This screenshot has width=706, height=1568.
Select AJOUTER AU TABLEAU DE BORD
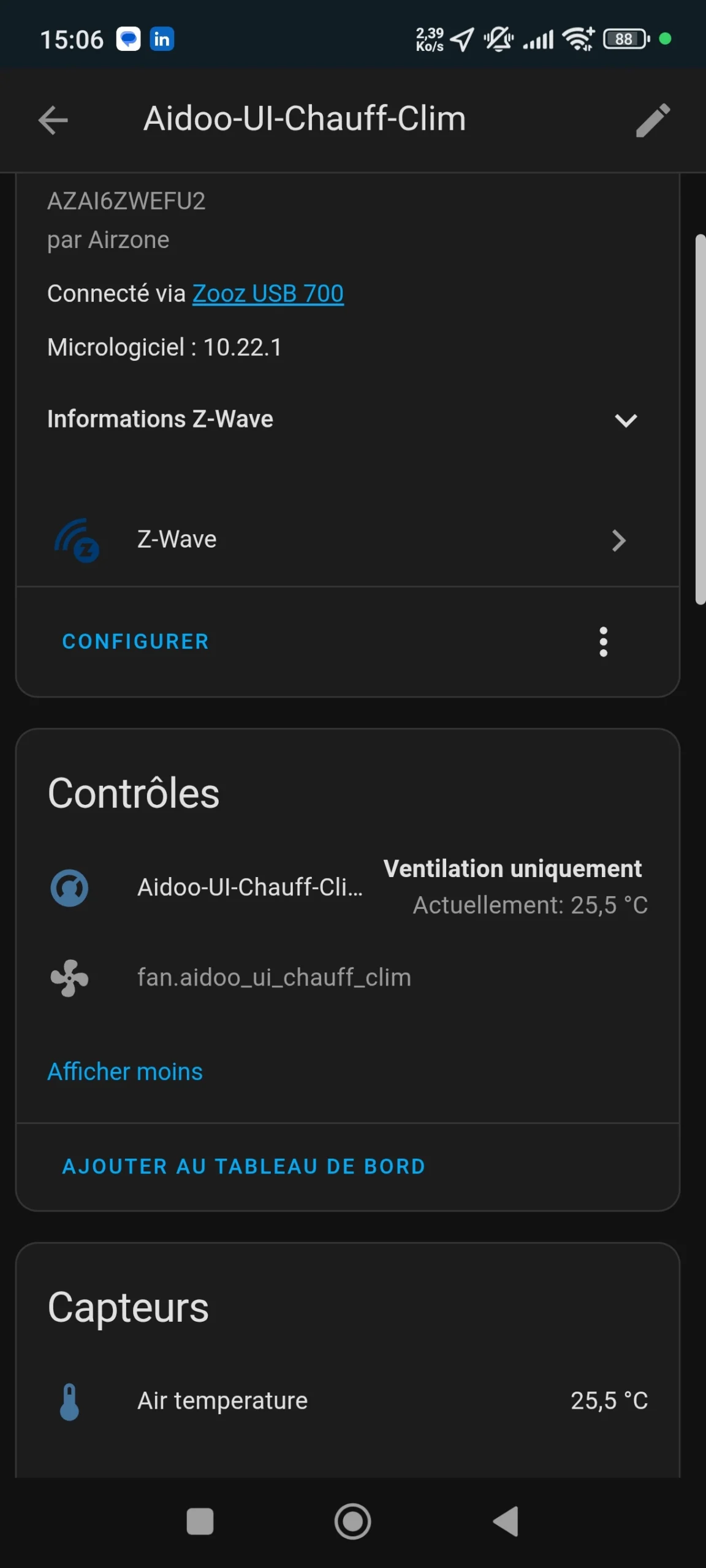244,1166
